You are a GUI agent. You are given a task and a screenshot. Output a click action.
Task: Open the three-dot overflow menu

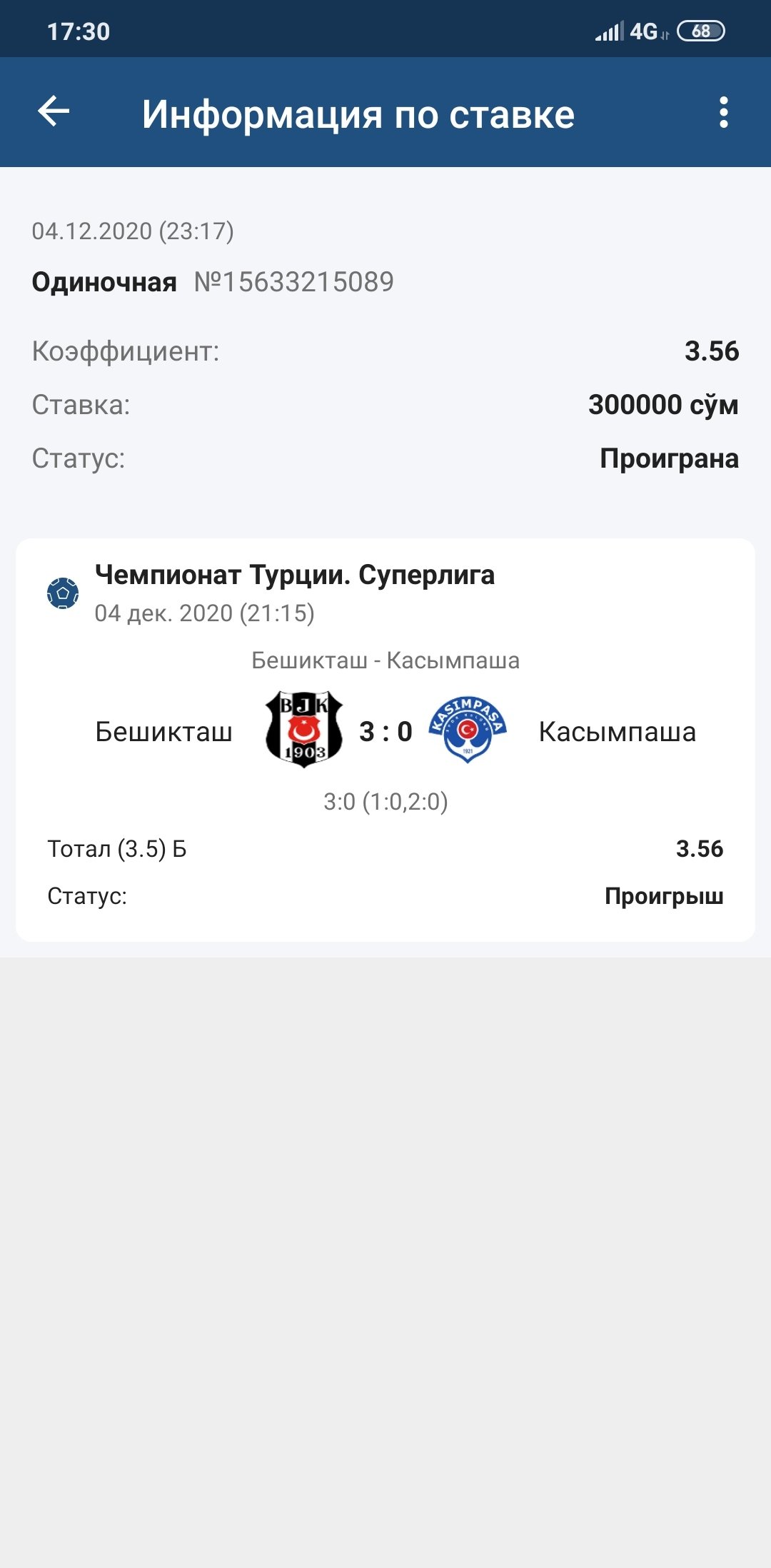click(724, 113)
